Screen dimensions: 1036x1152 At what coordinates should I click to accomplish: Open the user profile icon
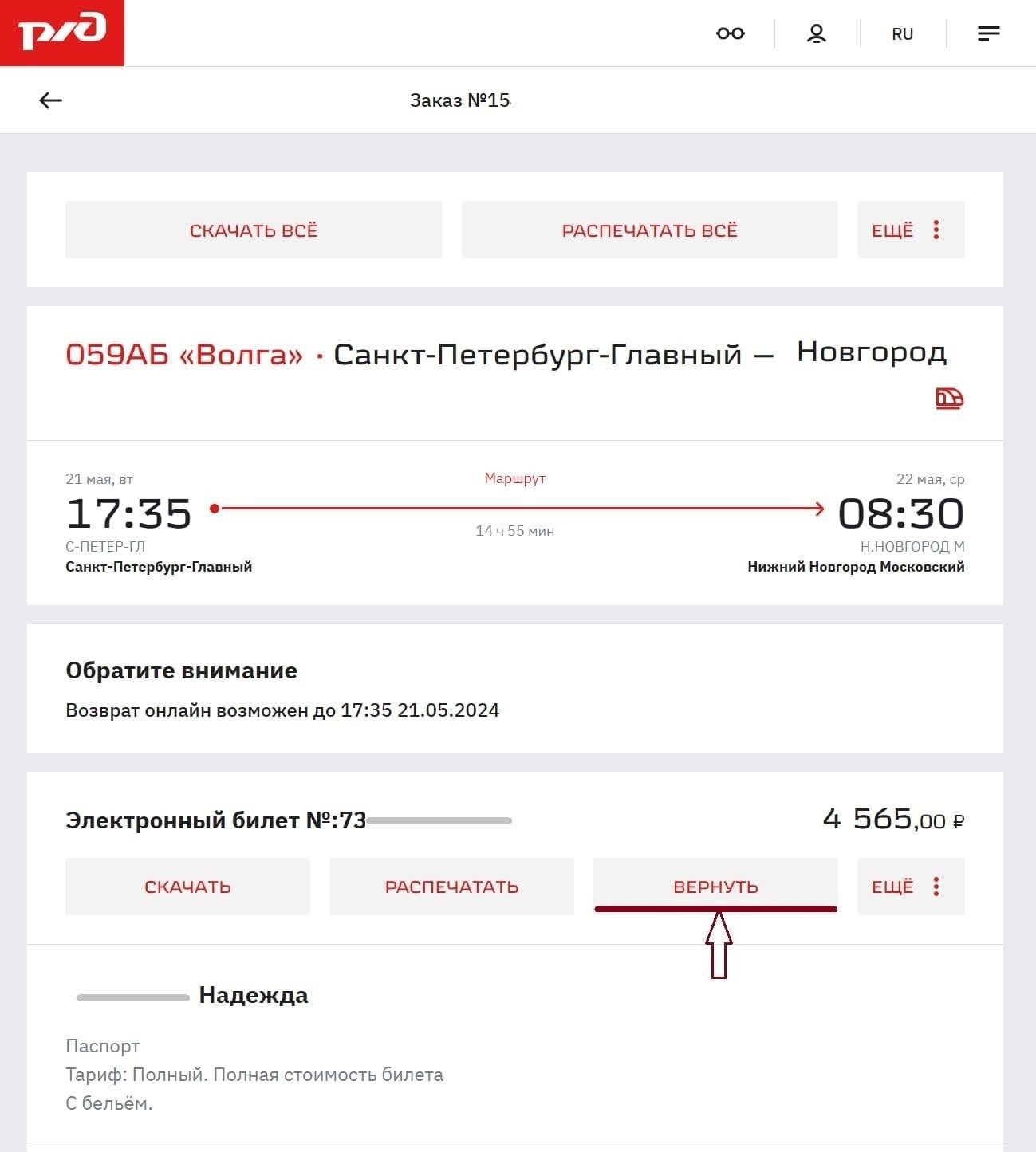(816, 33)
